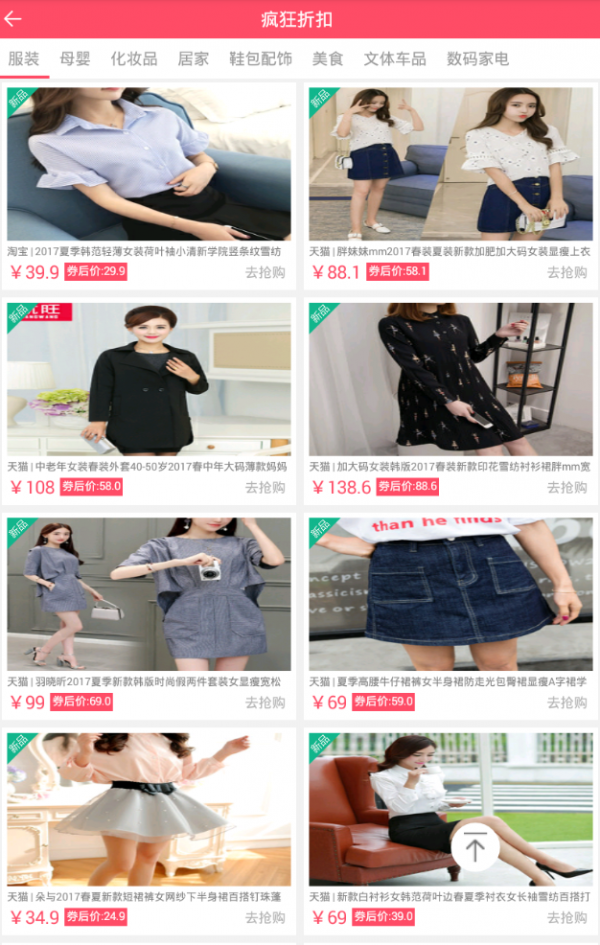Screen dimensions: 600x945
Task: Tap 去抢购 for the ¥39.9 shirt
Action: coord(265,272)
